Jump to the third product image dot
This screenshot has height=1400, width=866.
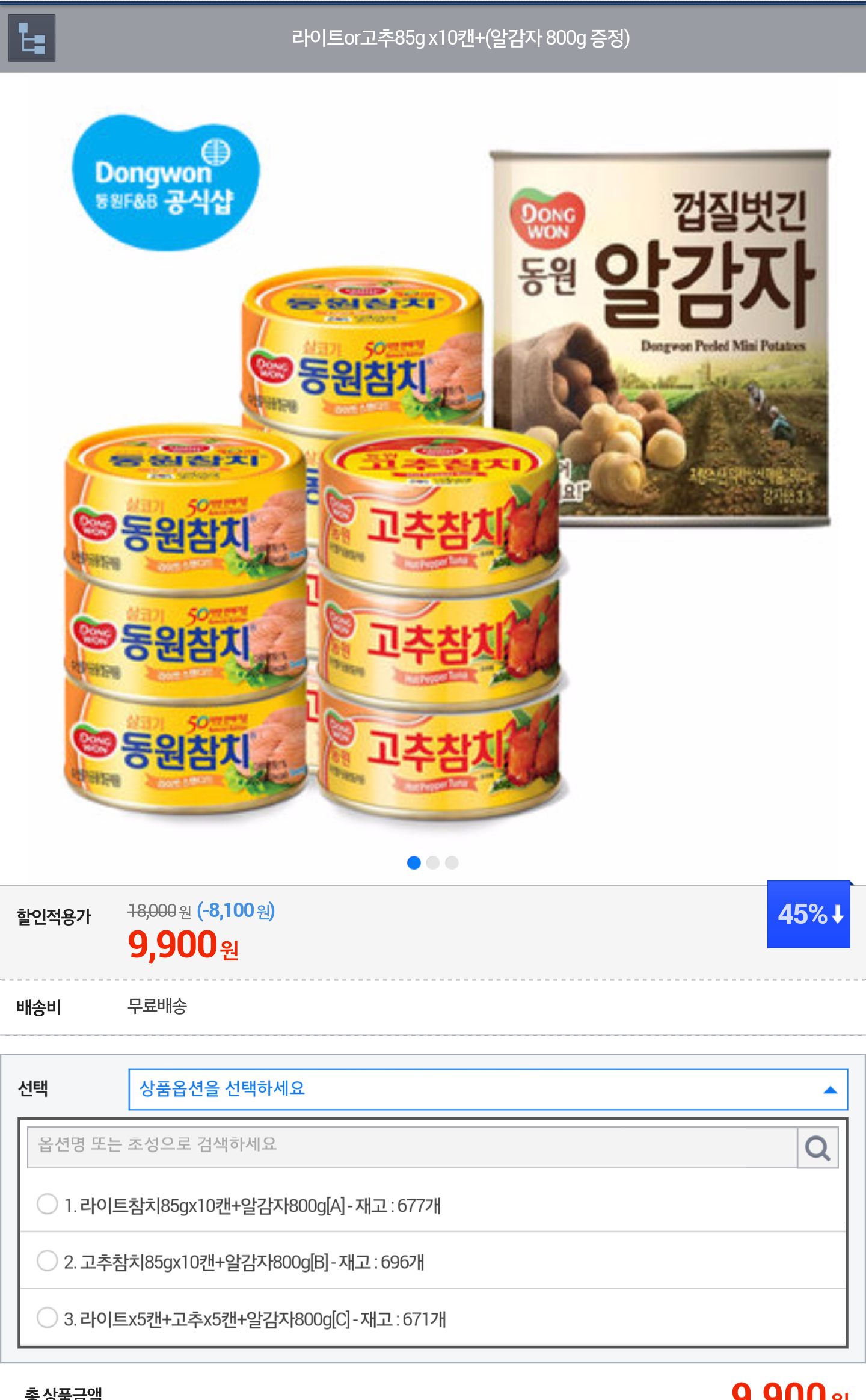(x=452, y=862)
